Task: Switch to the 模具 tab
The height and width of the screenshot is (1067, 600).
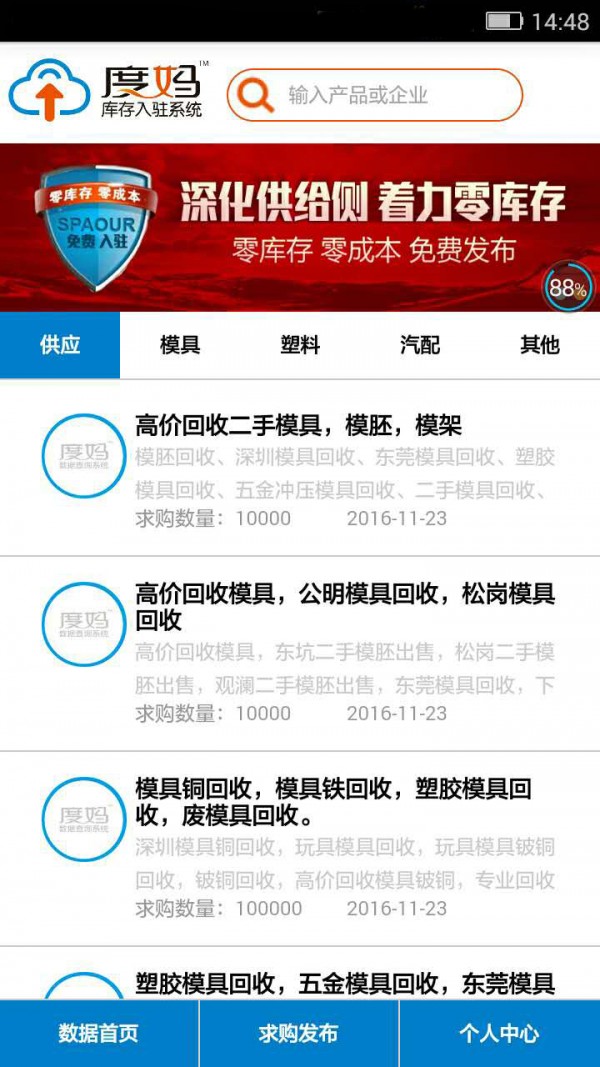Action: coord(180,345)
